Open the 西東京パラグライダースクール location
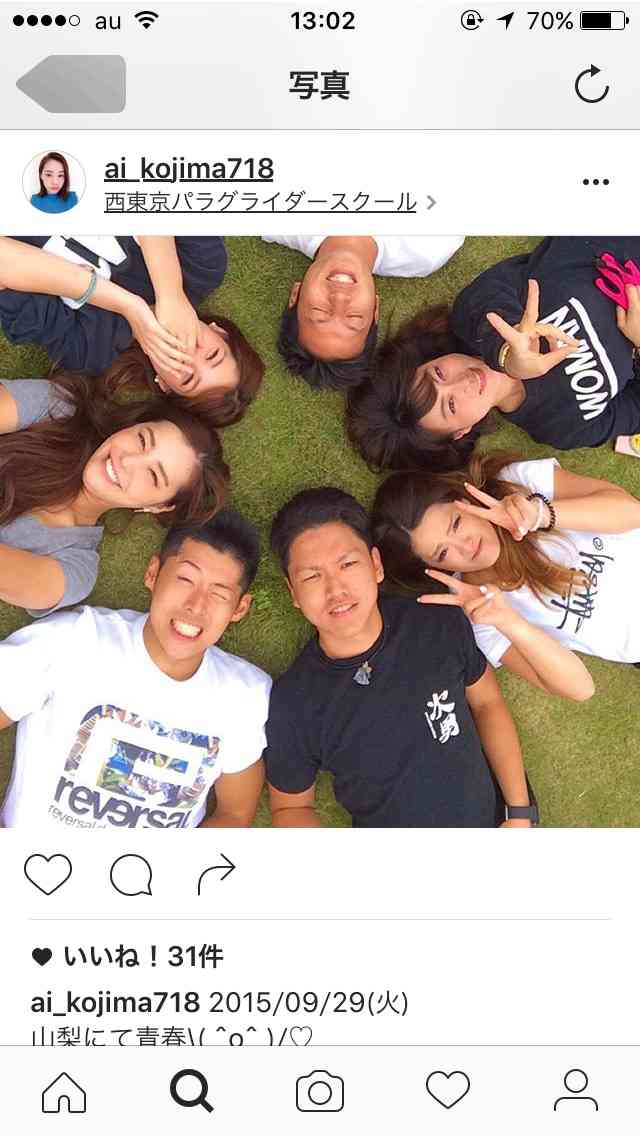Image resolution: width=640 pixels, height=1136 pixels. [261, 201]
